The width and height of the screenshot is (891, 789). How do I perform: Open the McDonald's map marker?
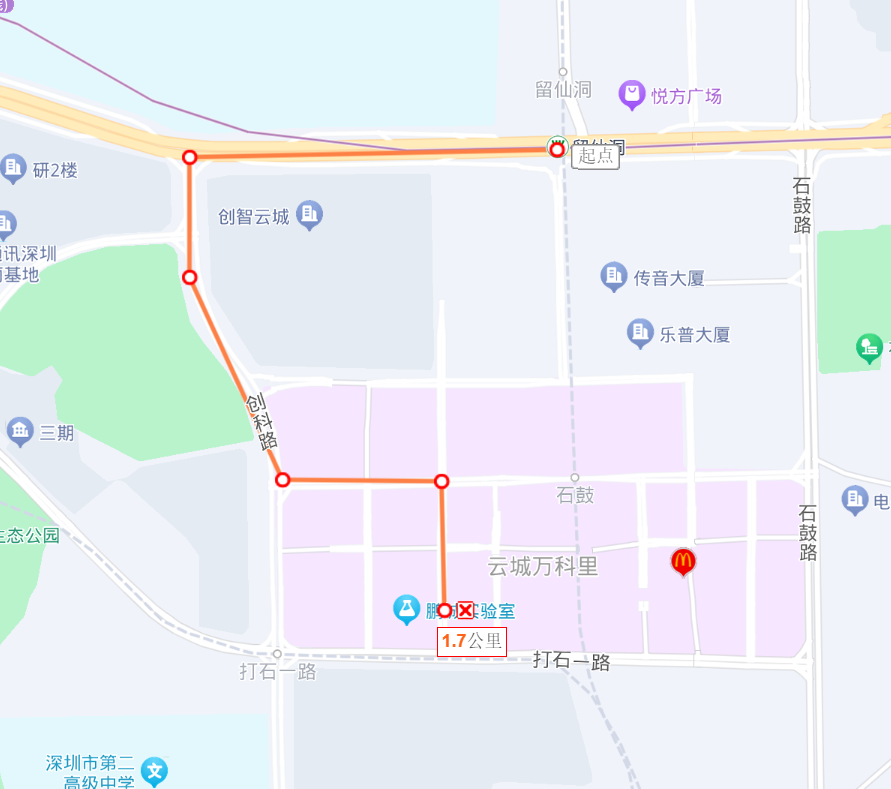[683, 562]
